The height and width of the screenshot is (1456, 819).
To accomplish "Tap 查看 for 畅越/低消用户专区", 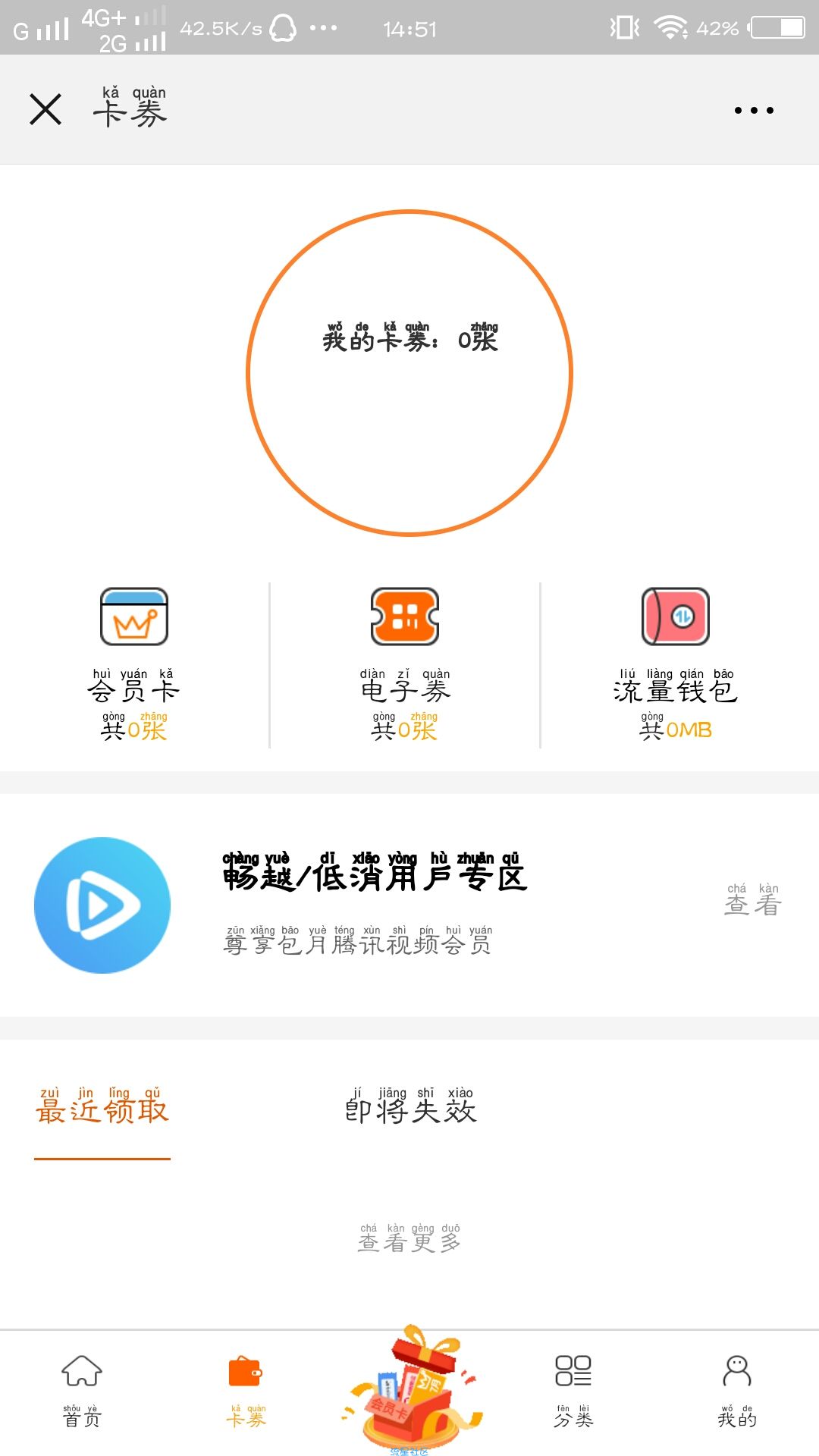I will [752, 901].
